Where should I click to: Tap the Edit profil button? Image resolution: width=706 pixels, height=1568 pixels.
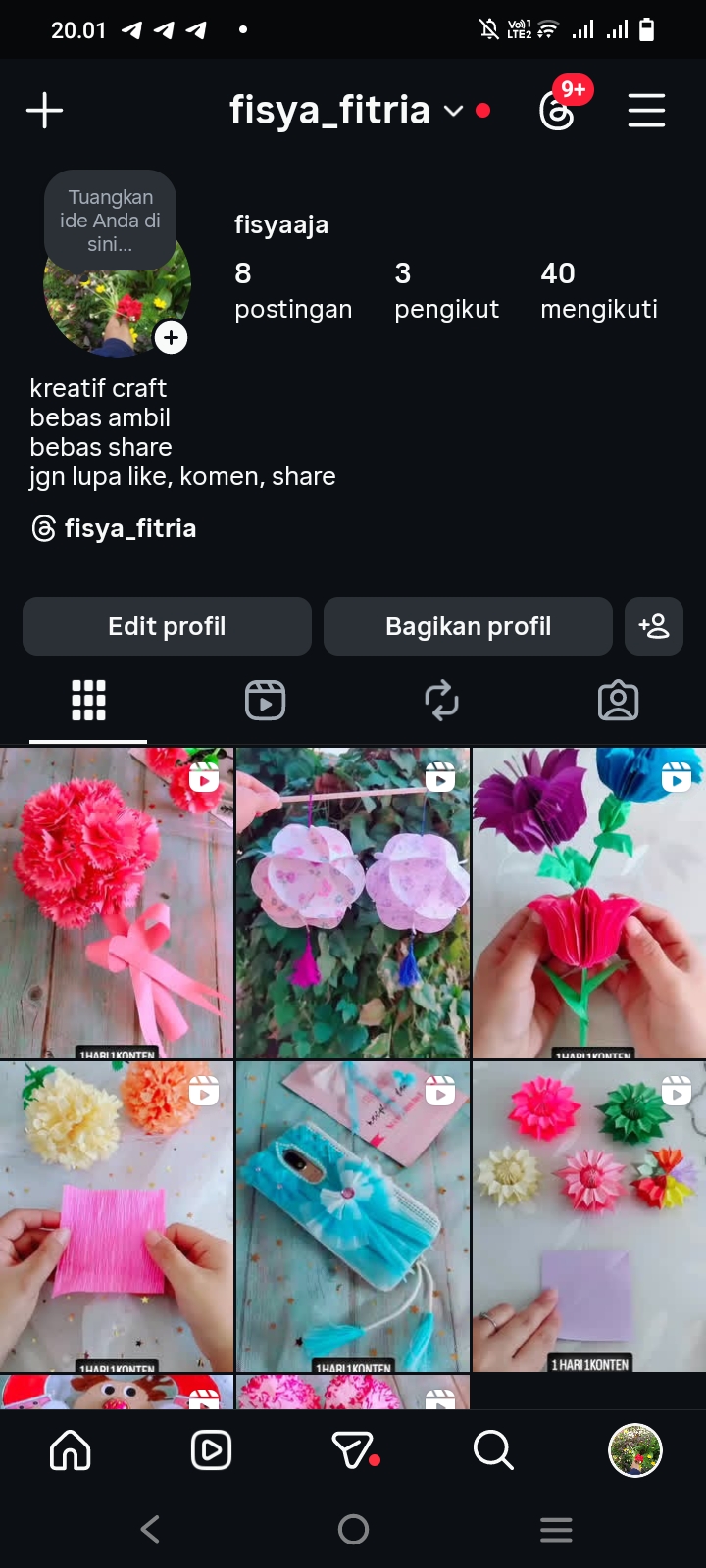[x=167, y=626]
